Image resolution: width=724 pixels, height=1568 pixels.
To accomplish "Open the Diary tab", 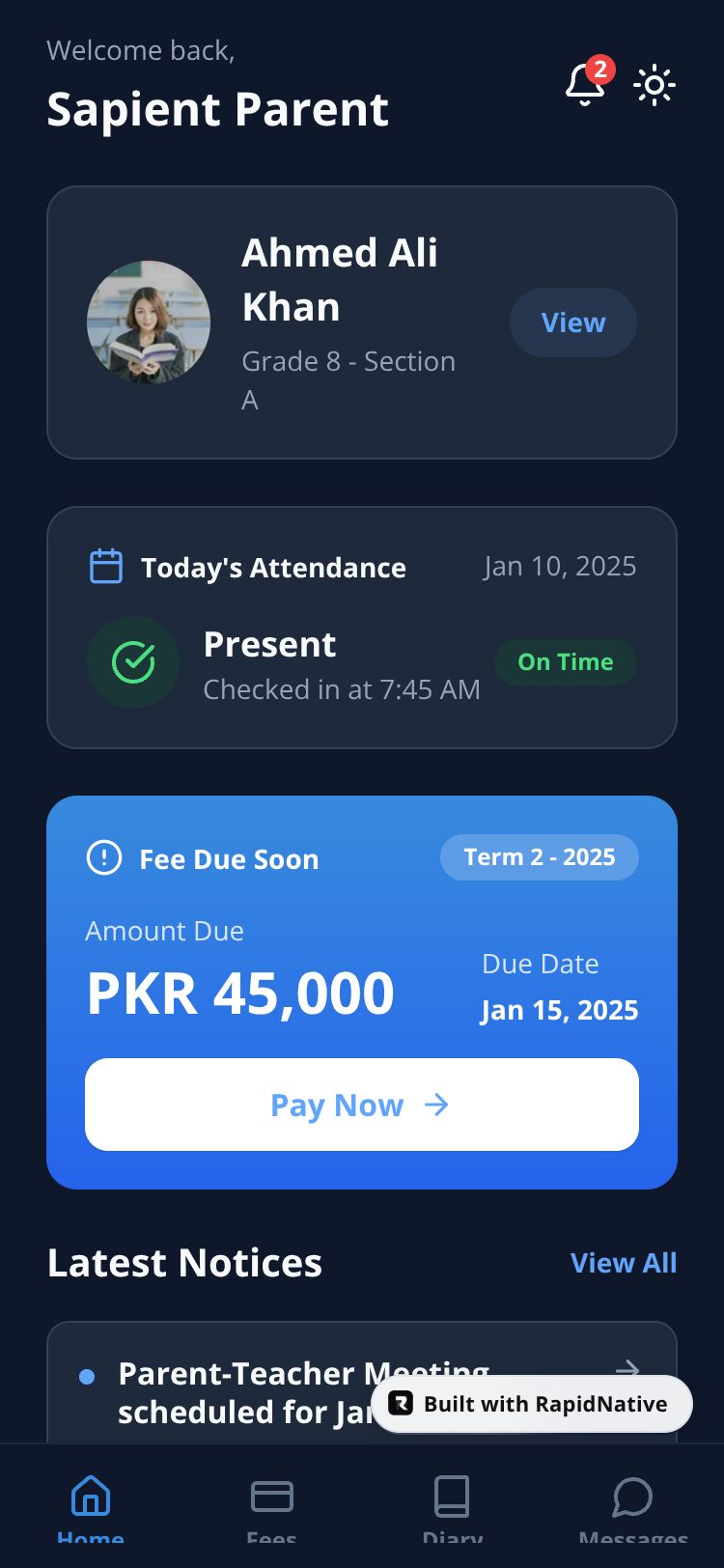I will coord(452,1506).
